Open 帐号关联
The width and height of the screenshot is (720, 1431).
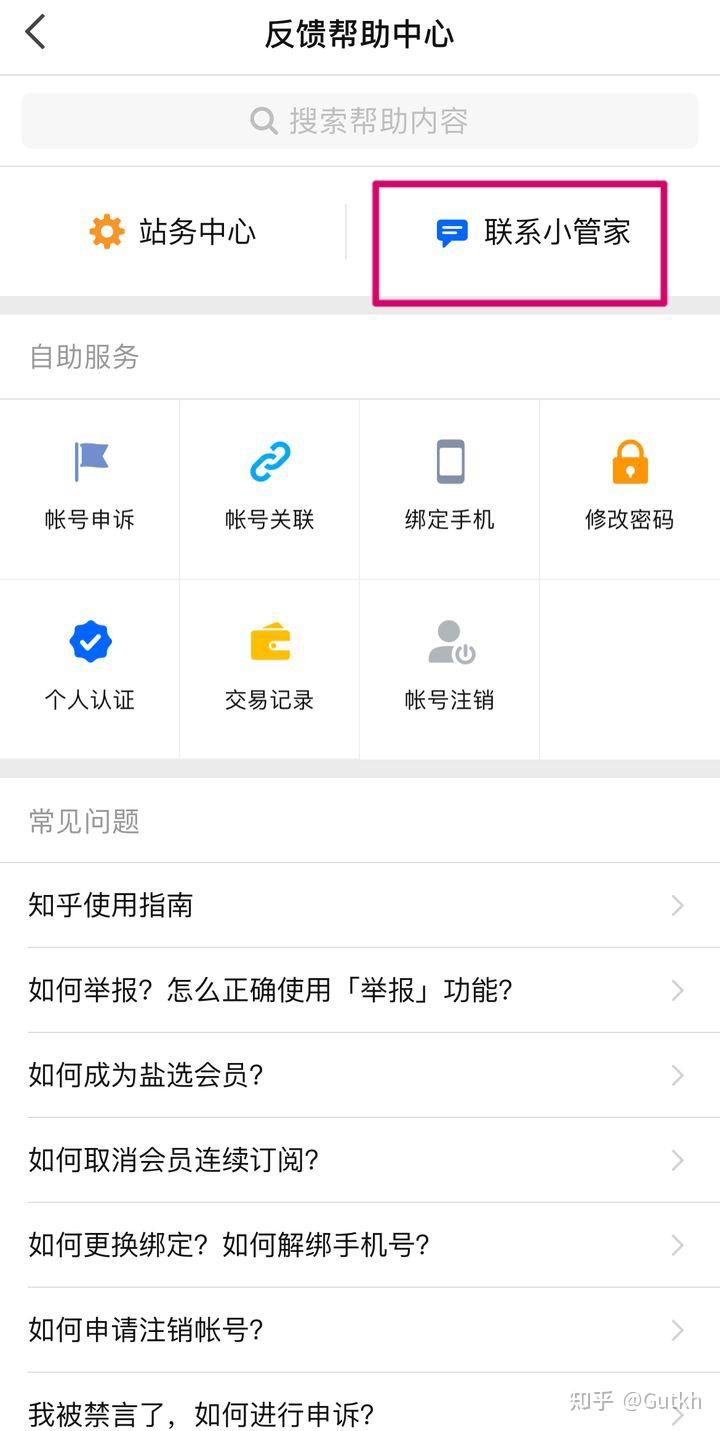(x=270, y=489)
